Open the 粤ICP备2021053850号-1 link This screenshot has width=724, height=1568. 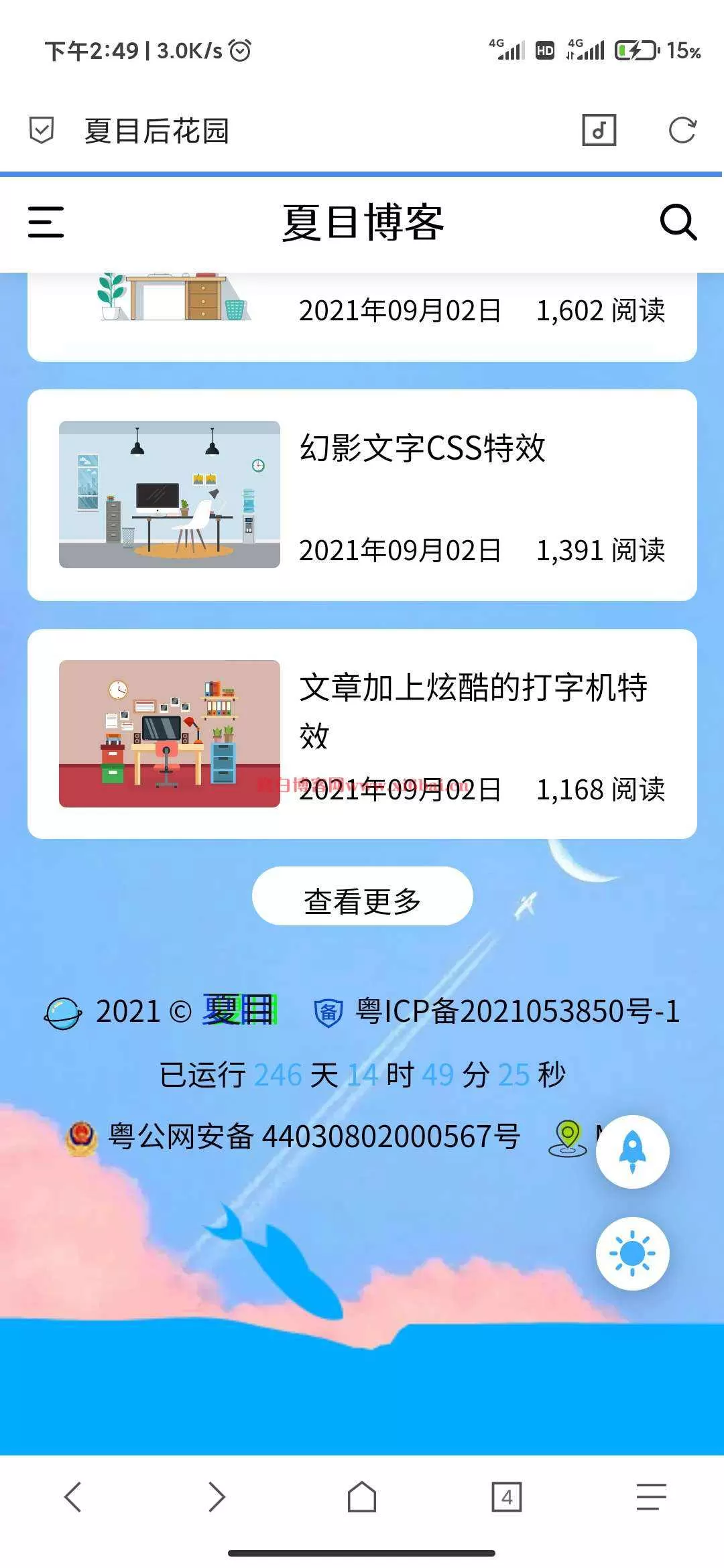click(x=518, y=1011)
